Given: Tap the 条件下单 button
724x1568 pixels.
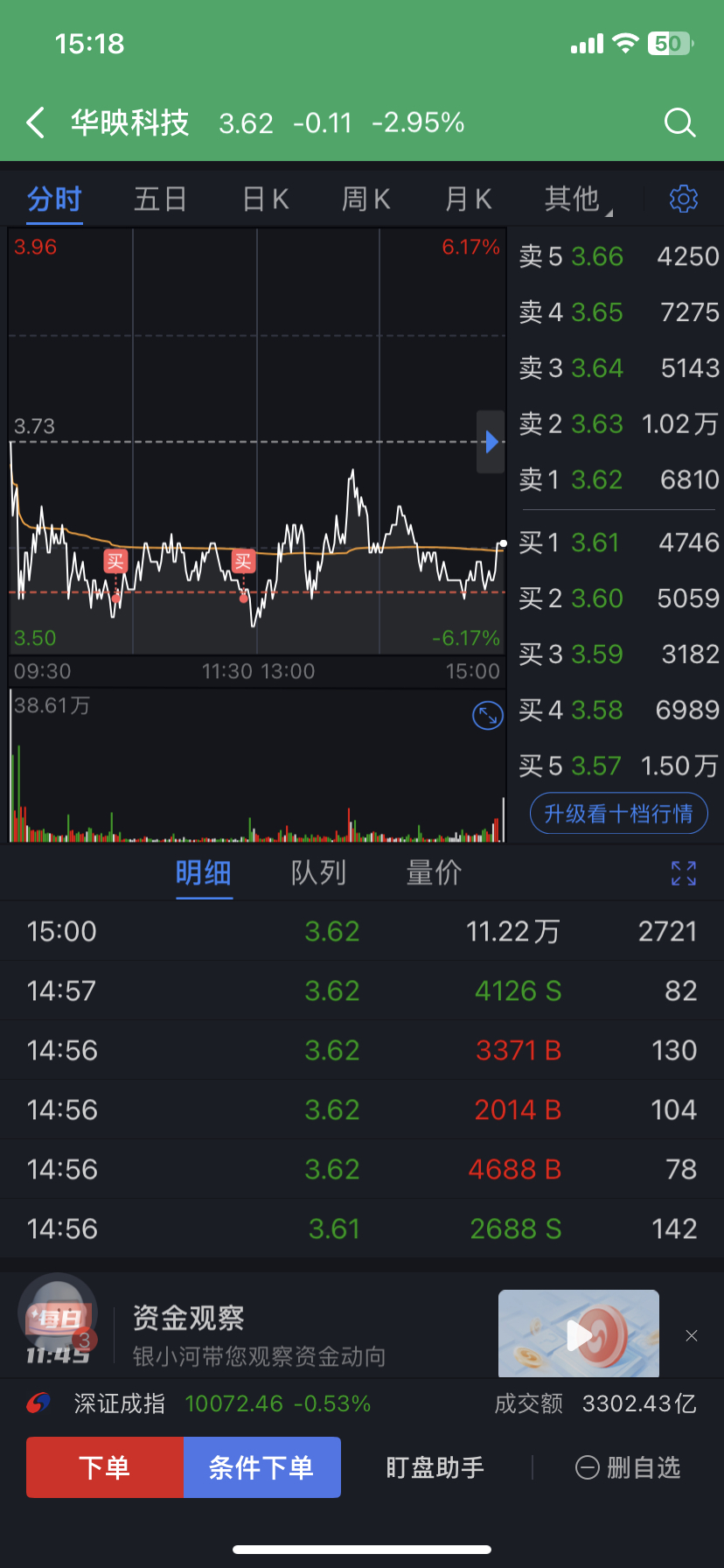Looking at the screenshot, I should pyautogui.click(x=261, y=1467).
